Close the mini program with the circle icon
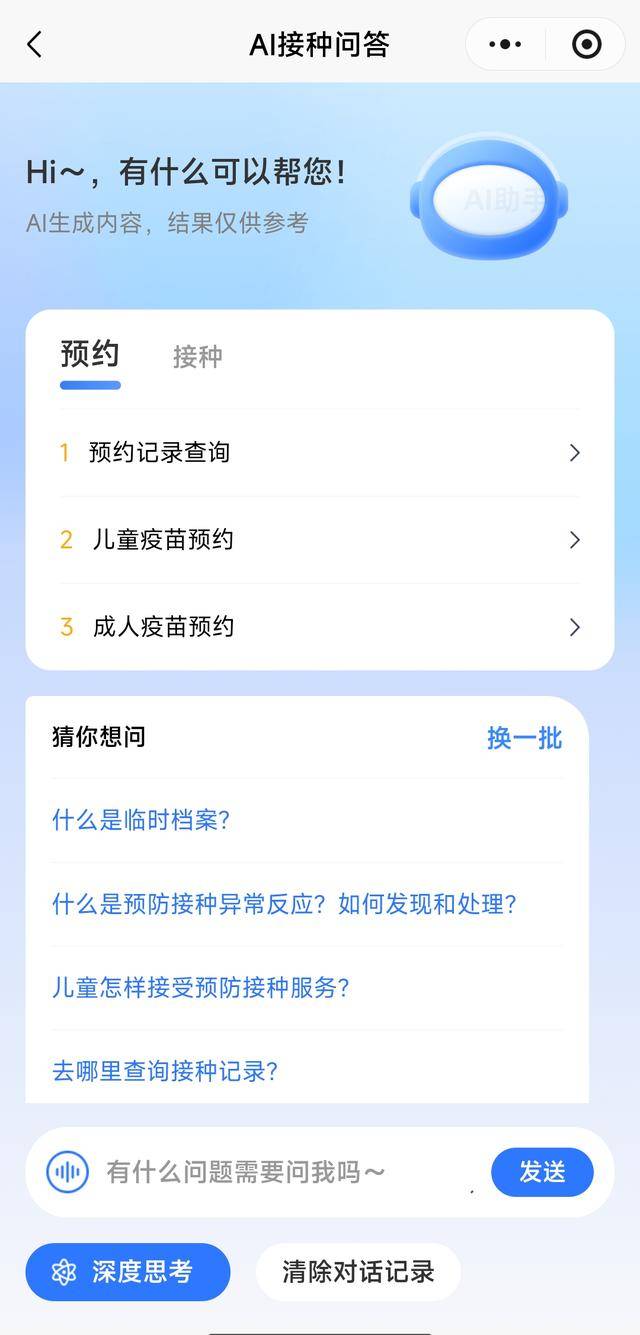This screenshot has height=1335, width=640. click(586, 45)
